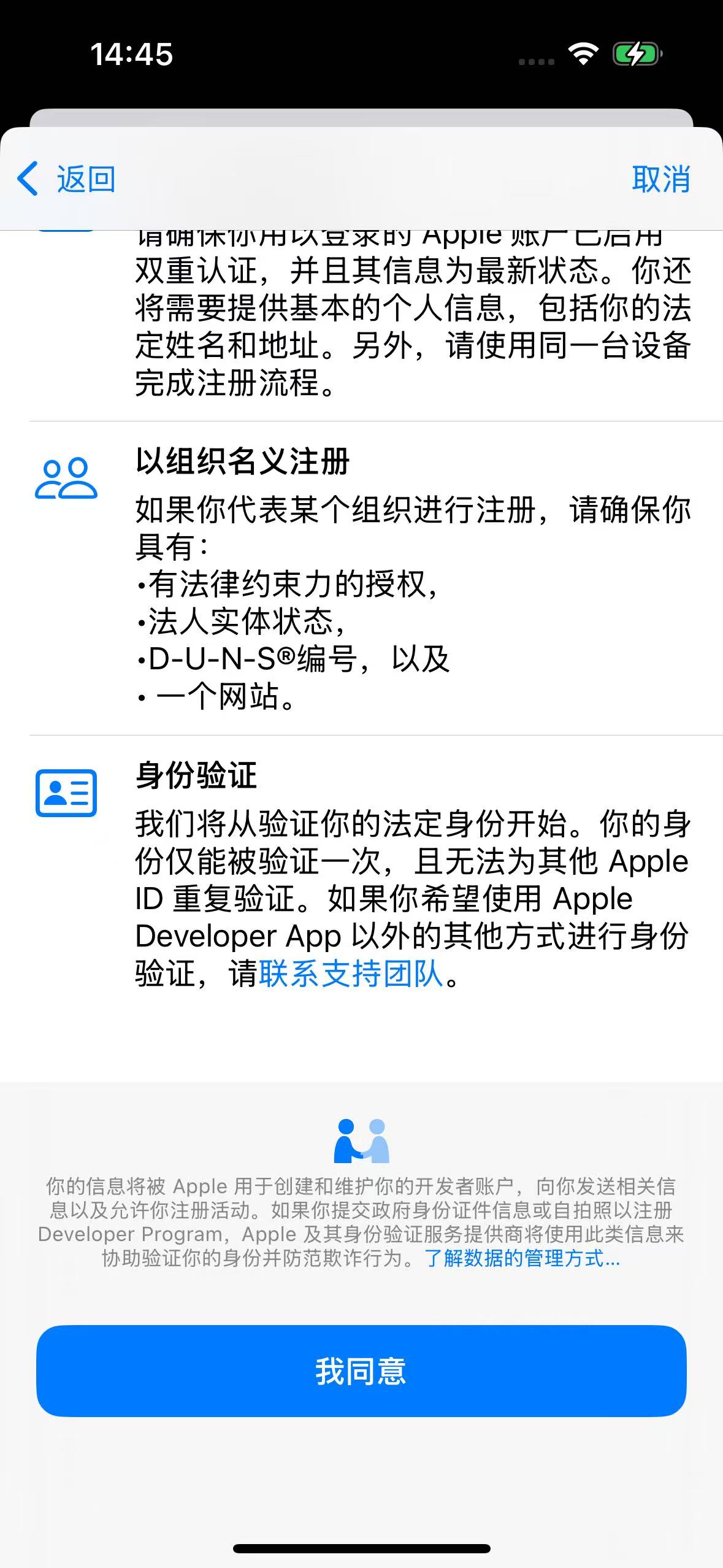Image resolution: width=723 pixels, height=1568 pixels.
Task: Open the 联系支持团队 link
Action: (x=351, y=974)
